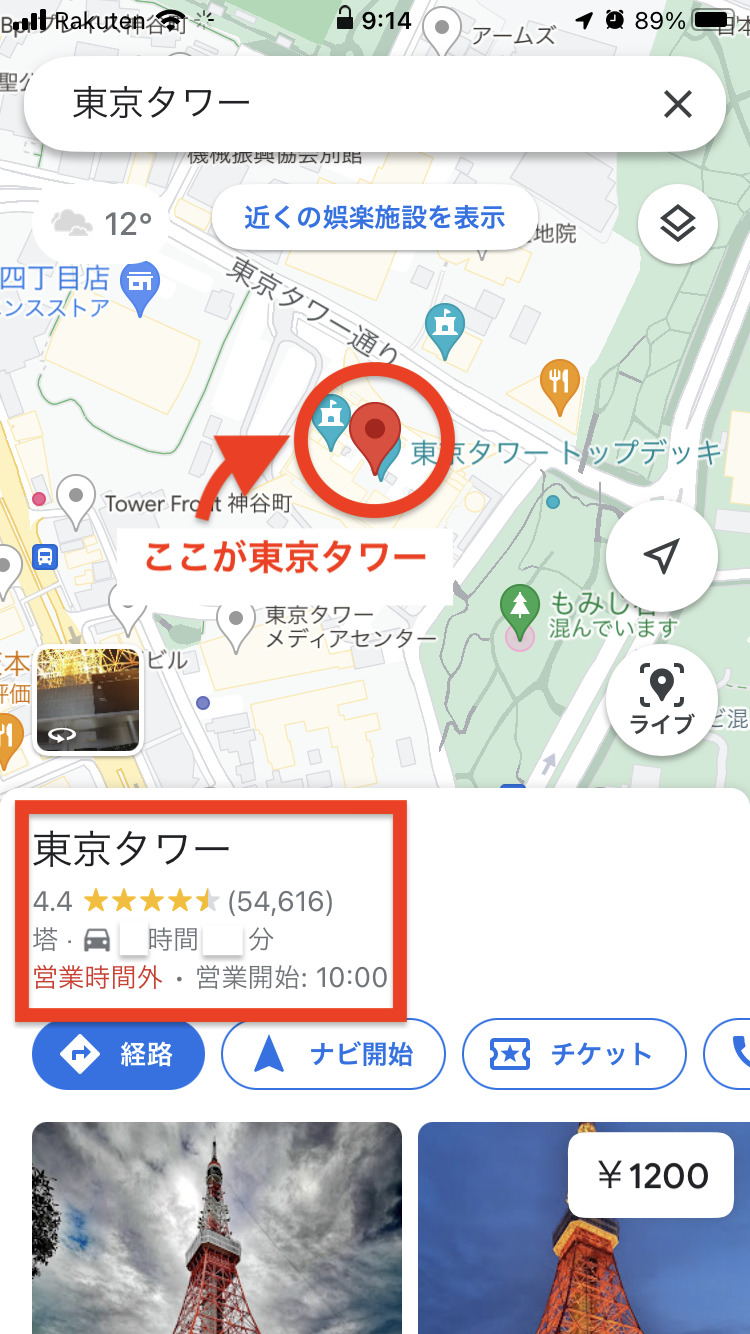Clear the 東京タワー search query

tap(677, 104)
